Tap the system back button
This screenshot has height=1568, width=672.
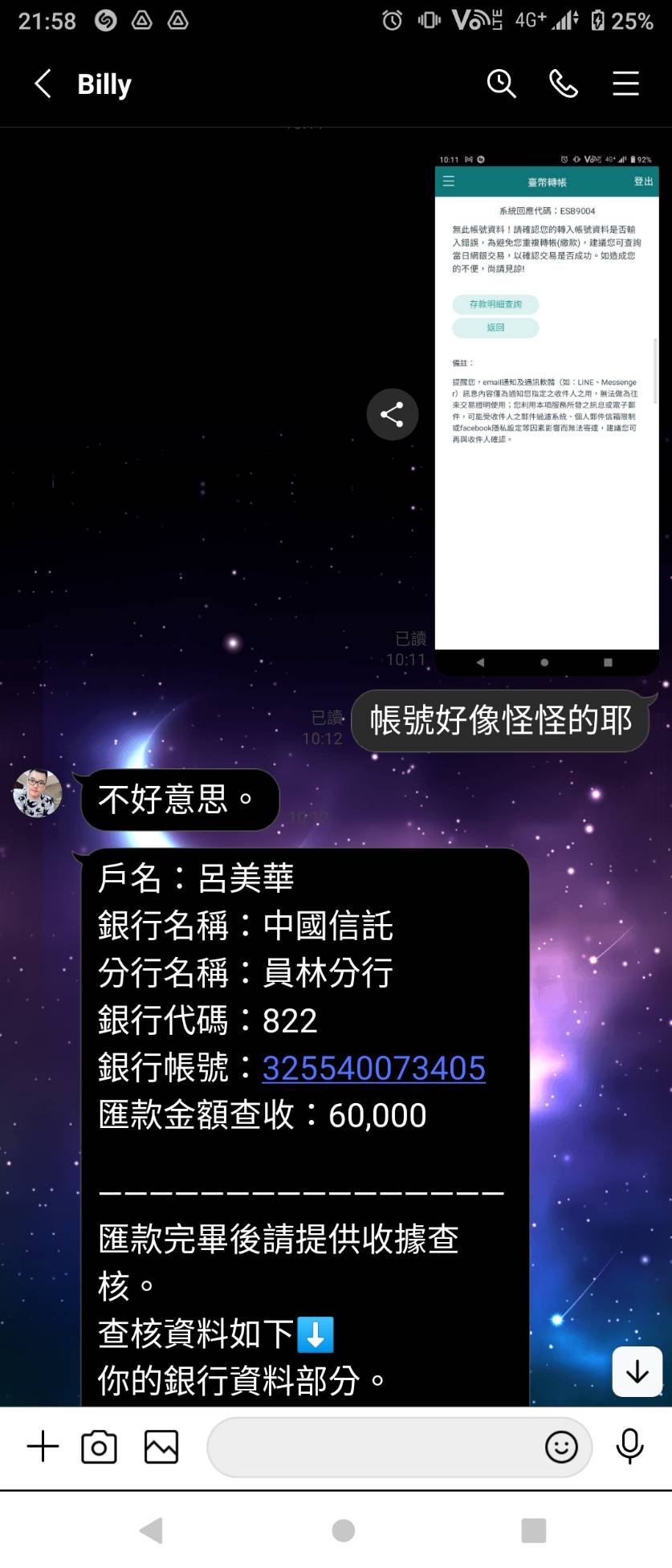point(151,1530)
